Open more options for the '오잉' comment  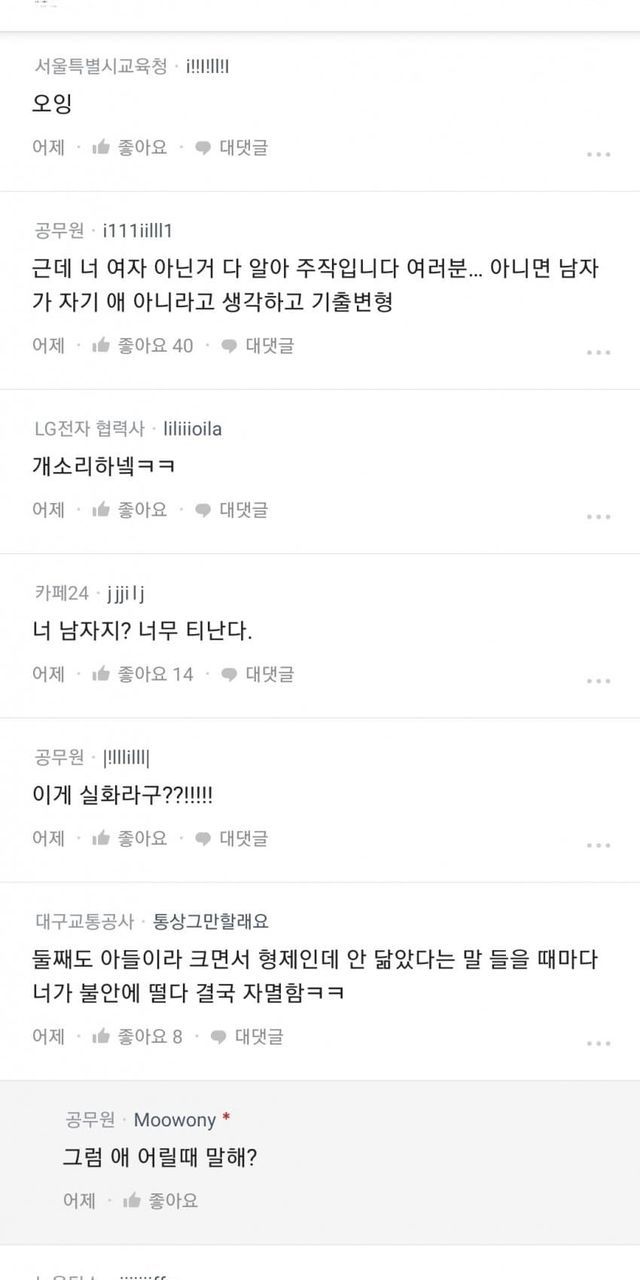(x=598, y=154)
